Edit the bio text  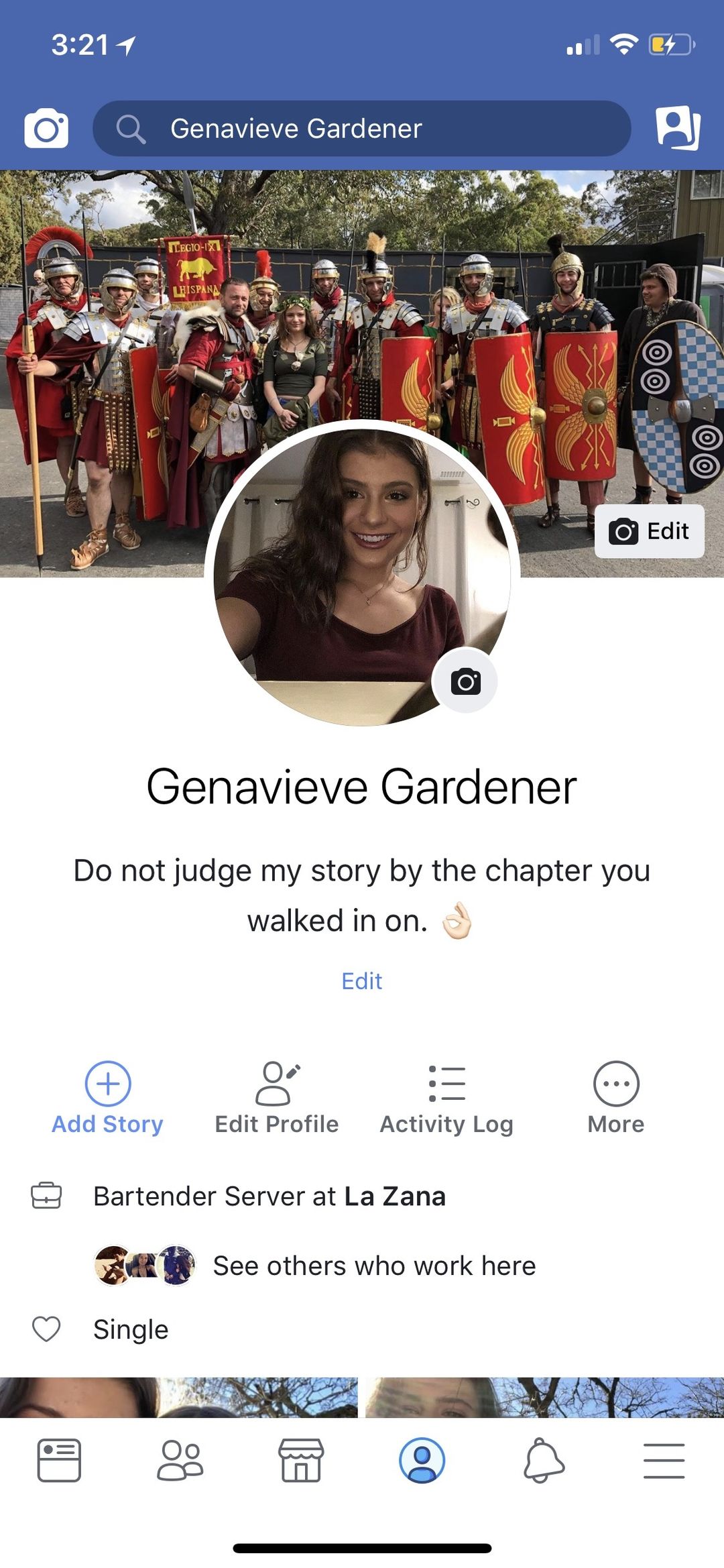[x=362, y=981]
